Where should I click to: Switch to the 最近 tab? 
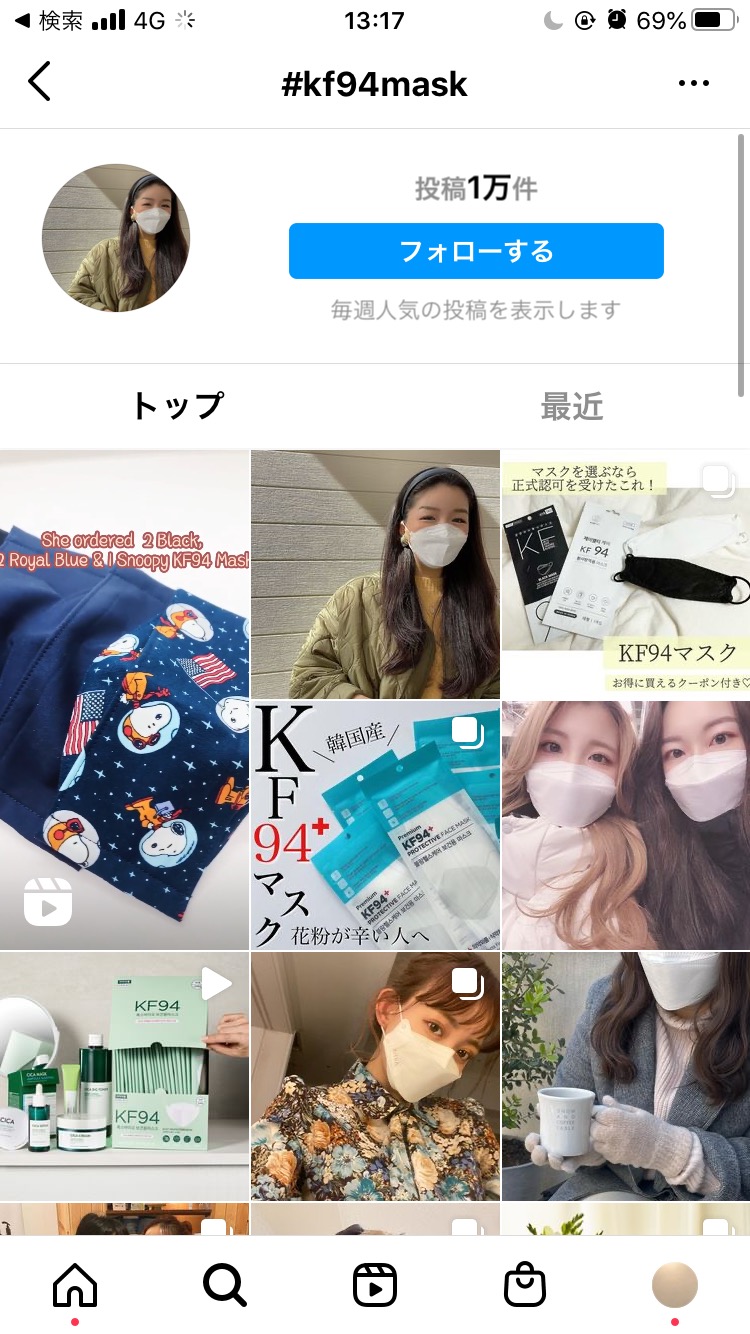[x=571, y=406]
